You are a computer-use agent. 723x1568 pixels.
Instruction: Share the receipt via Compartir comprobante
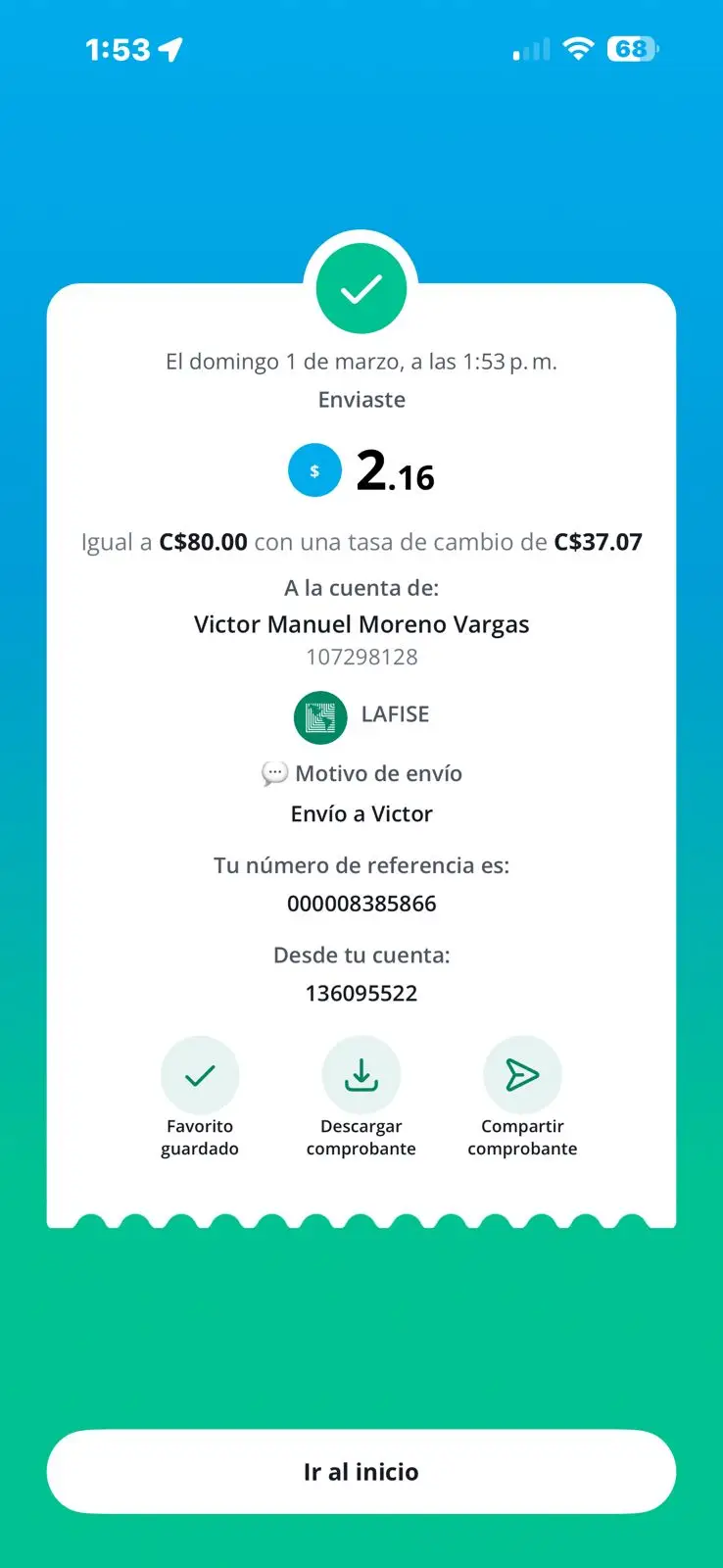pyautogui.click(x=522, y=1076)
